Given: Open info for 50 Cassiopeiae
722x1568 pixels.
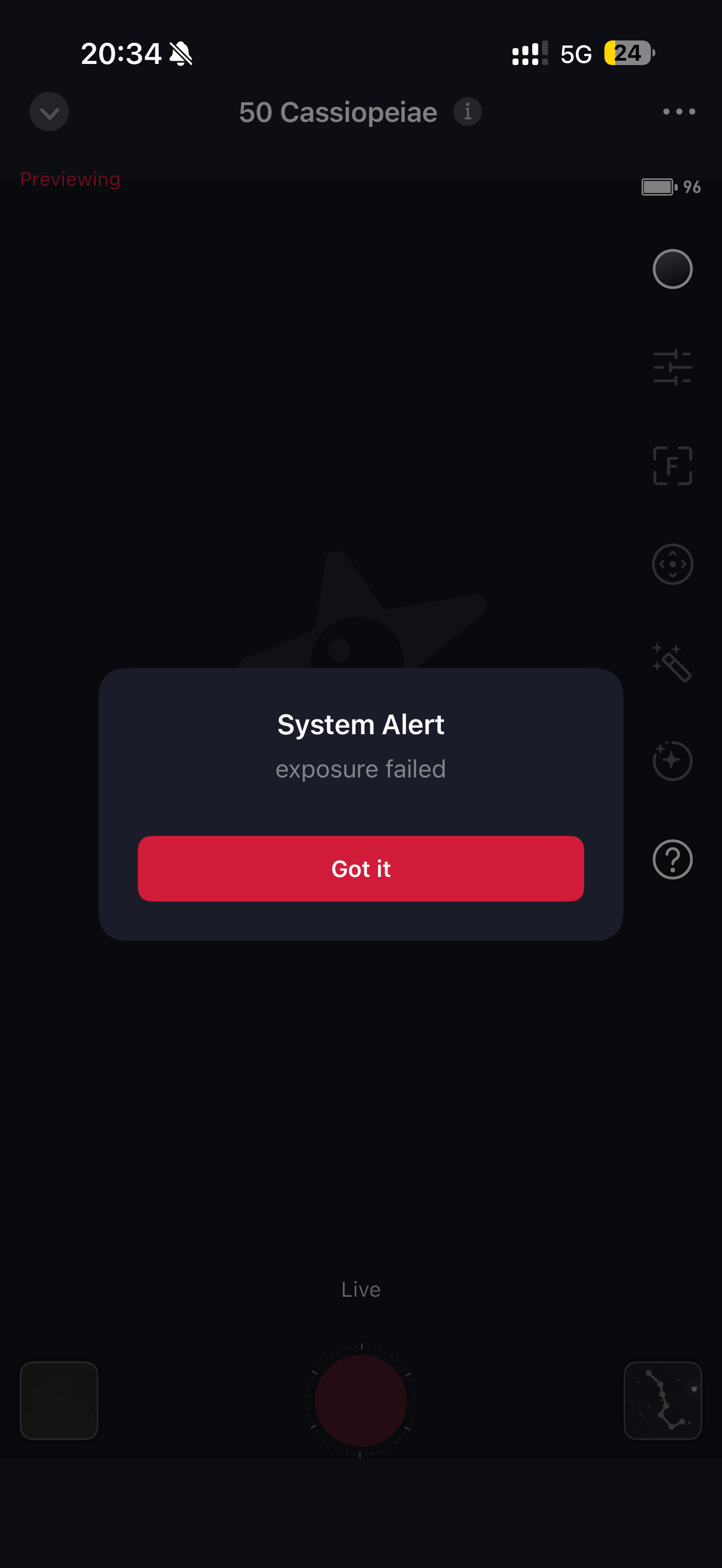Looking at the screenshot, I should 468,112.
